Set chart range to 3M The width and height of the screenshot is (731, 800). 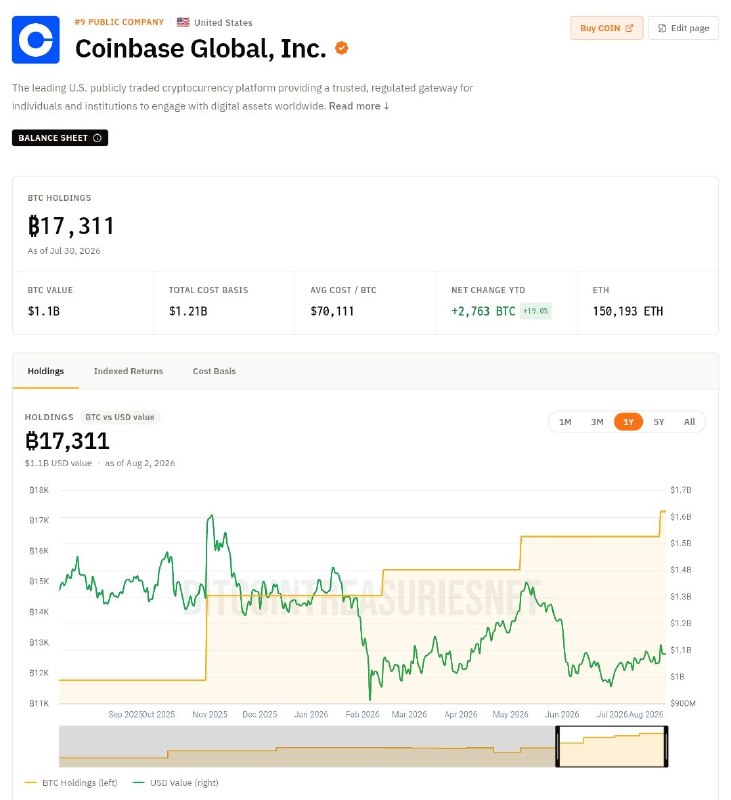(597, 422)
